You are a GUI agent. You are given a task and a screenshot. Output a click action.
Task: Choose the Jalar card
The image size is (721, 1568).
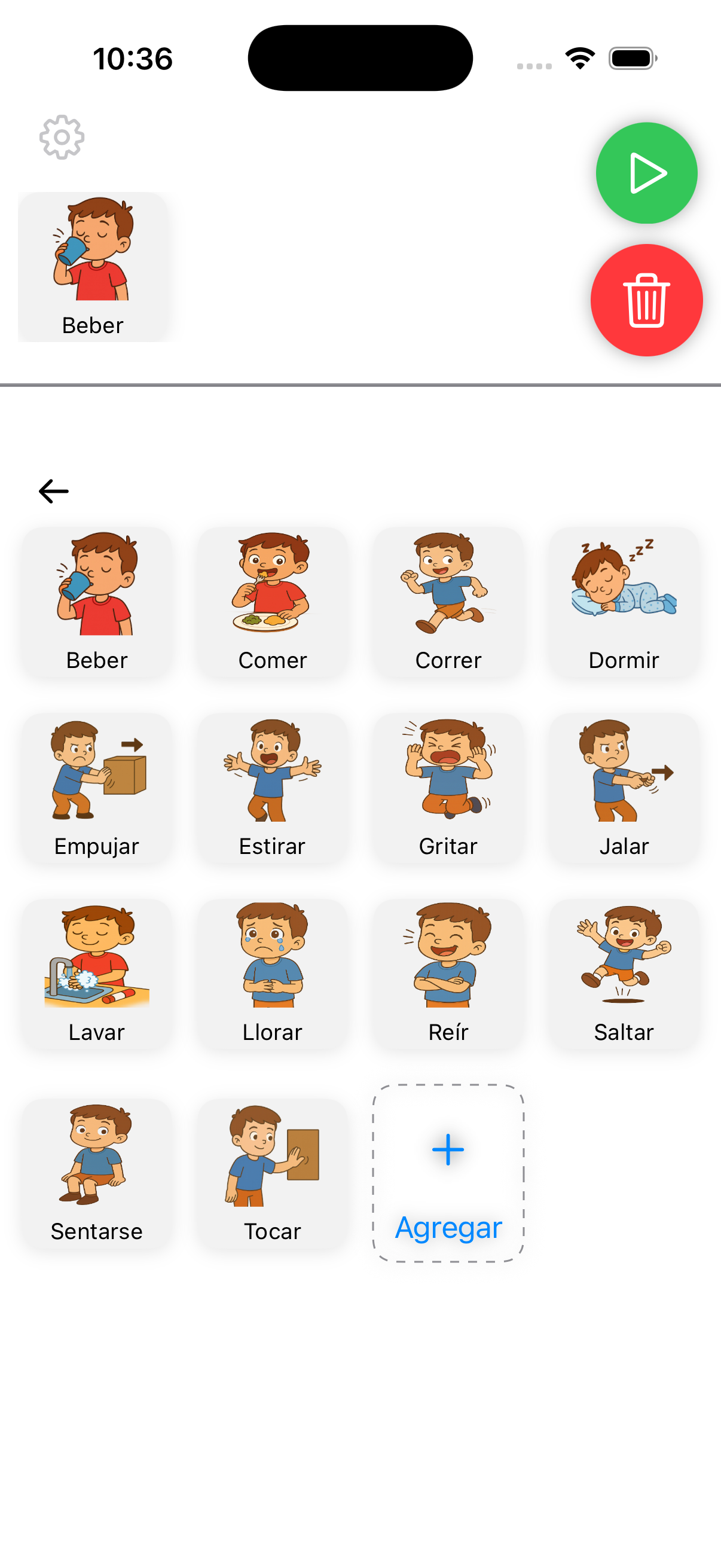click(624, 788)
